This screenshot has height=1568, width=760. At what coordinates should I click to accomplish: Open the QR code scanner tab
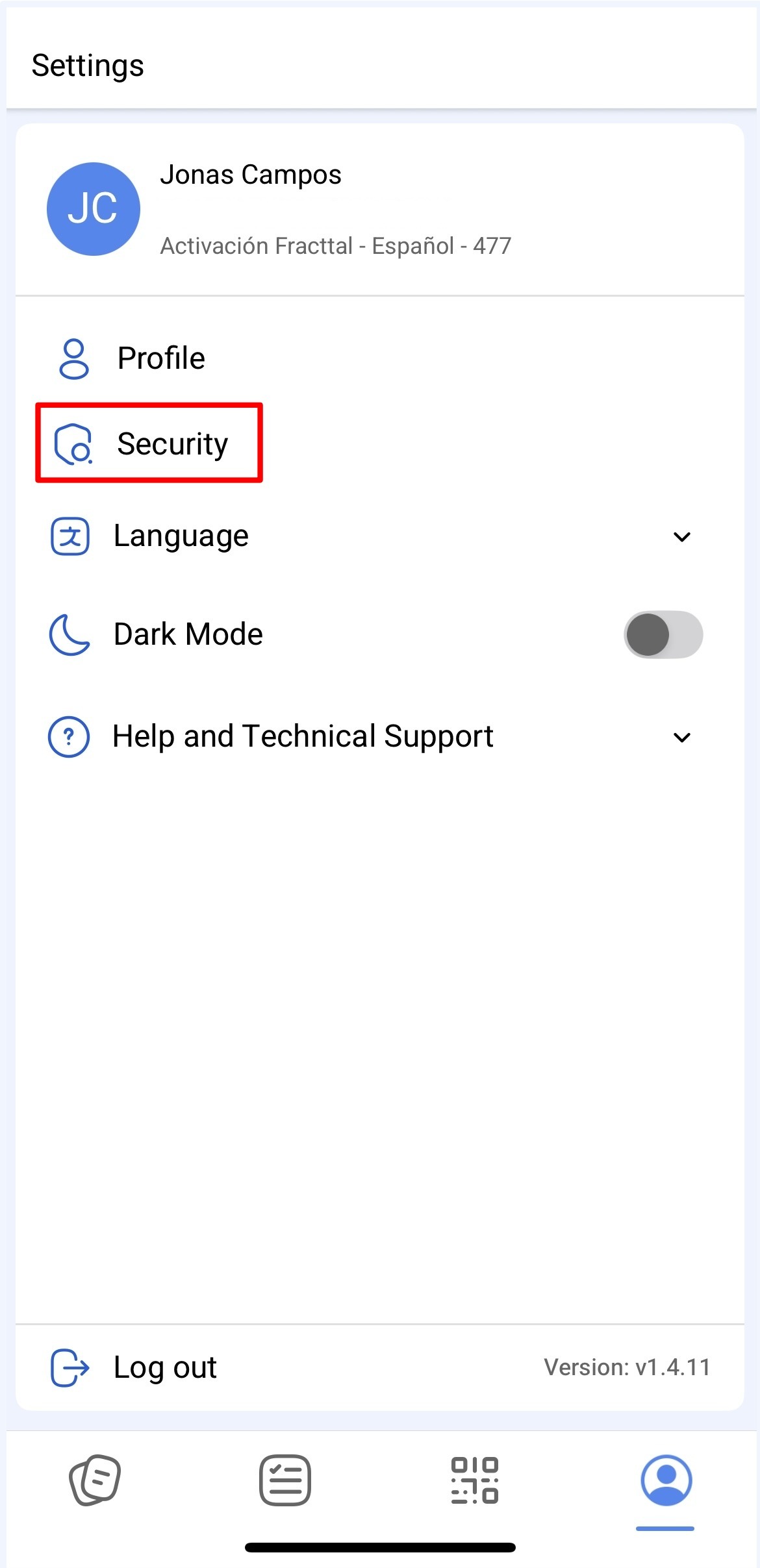click(475, 1480)
